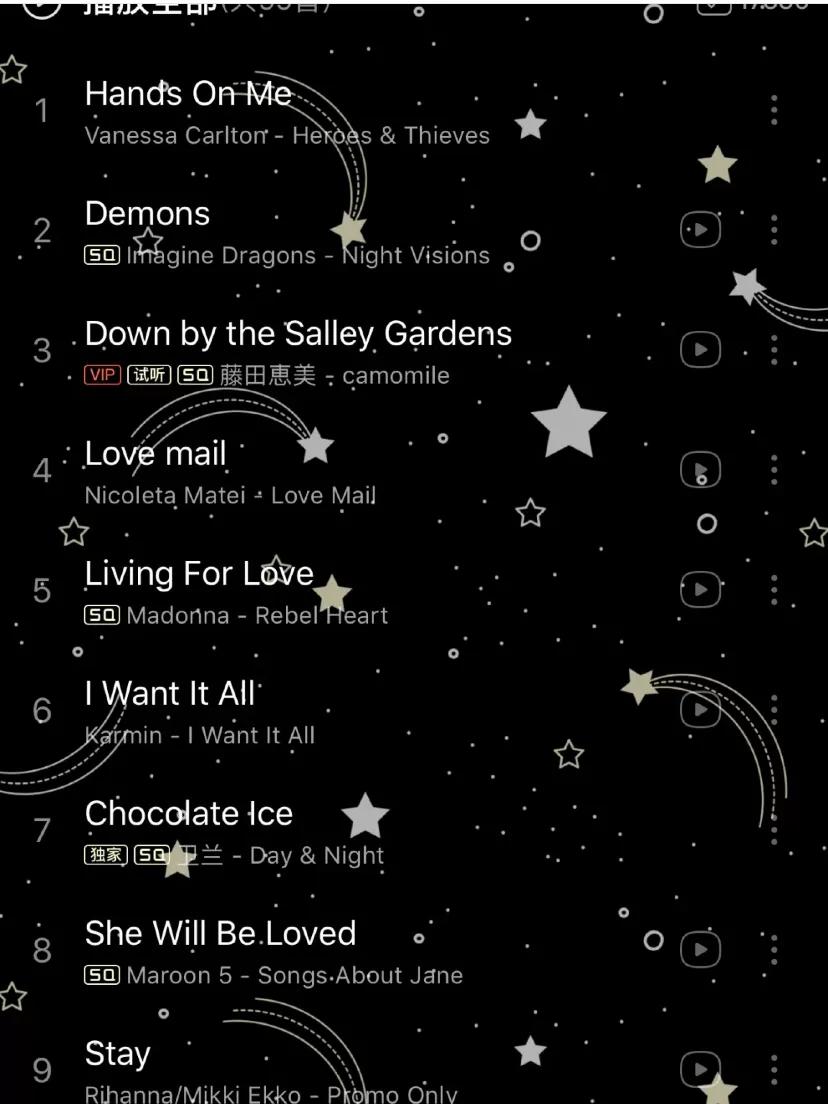The width and height of the screenshot is (828, 1104).
Task: Play Demons by Imagine Dragons
Action: (x=147, y=214)
